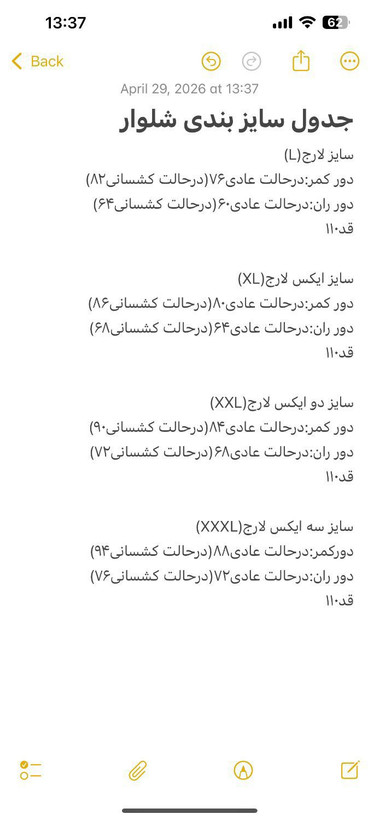The height and width of the screenshot is (820, 379).
Task: Compose a new note
Action: [350, 770]
